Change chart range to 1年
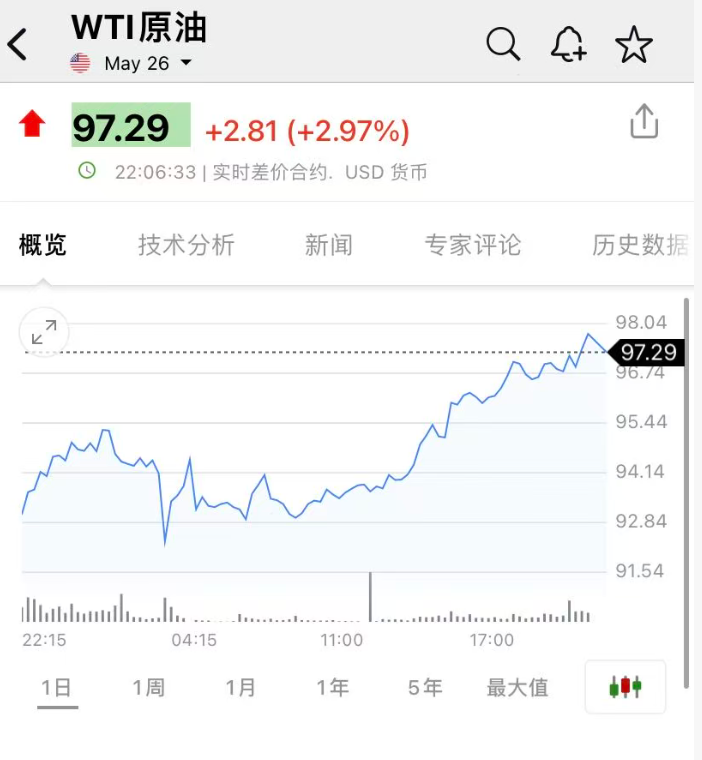Screen dimensions: 702x760 tap(332, 687)
